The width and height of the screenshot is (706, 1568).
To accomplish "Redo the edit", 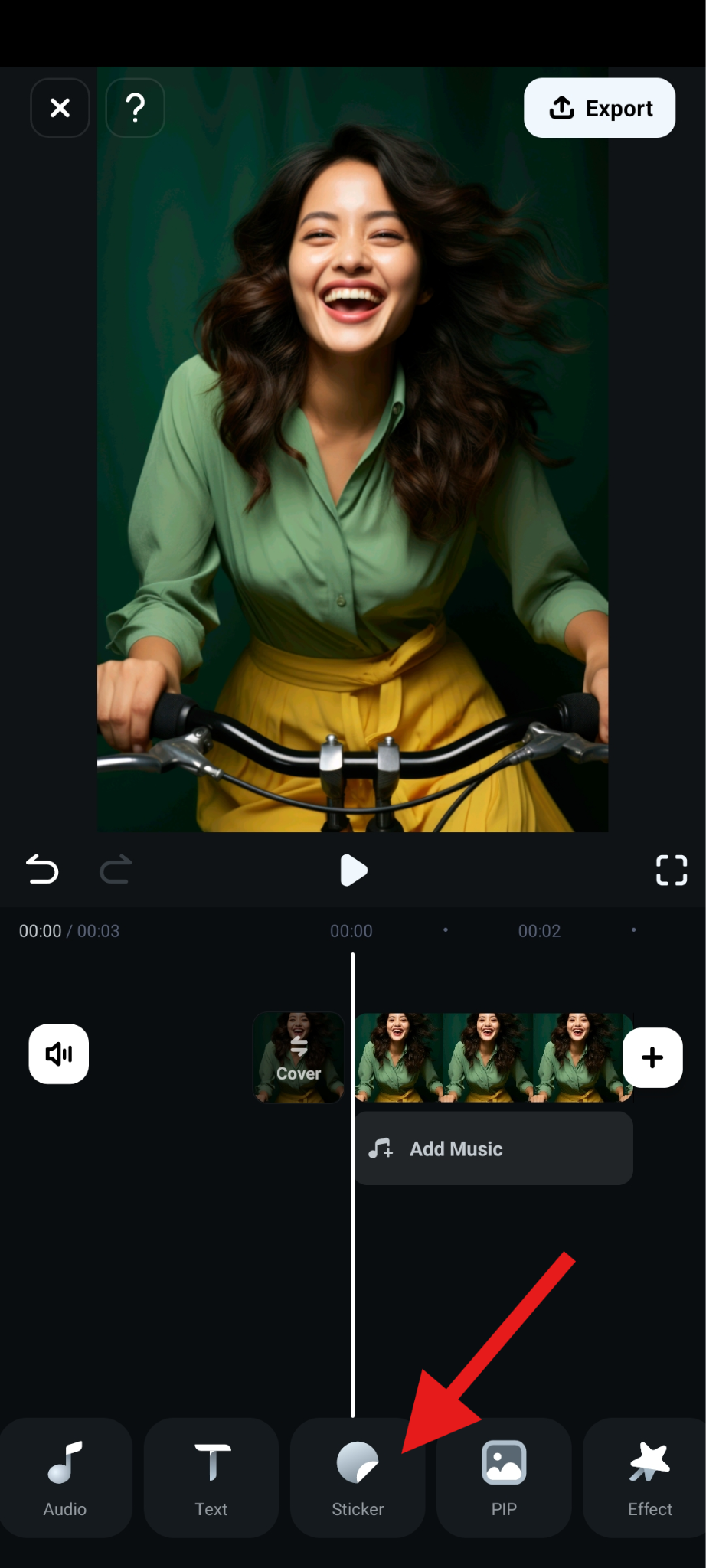I will point(116,870).
